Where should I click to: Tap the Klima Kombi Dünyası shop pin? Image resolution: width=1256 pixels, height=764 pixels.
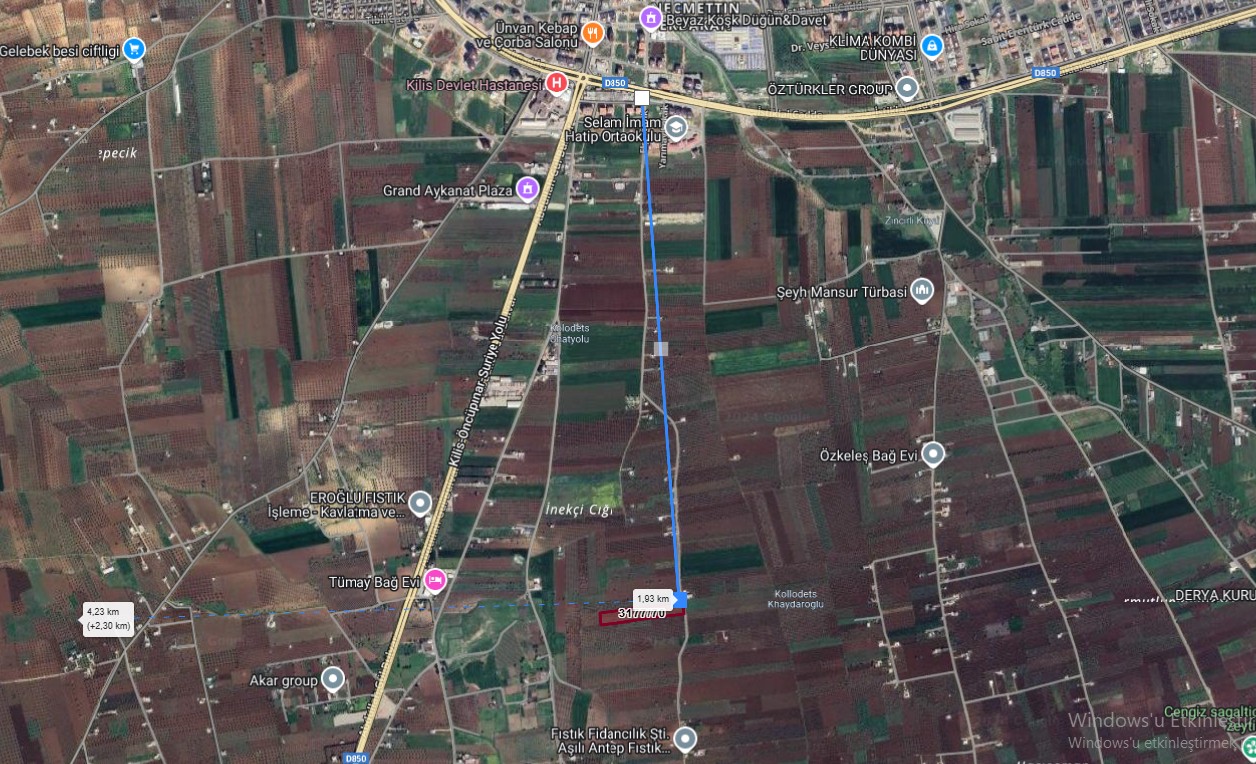point(932,45)
